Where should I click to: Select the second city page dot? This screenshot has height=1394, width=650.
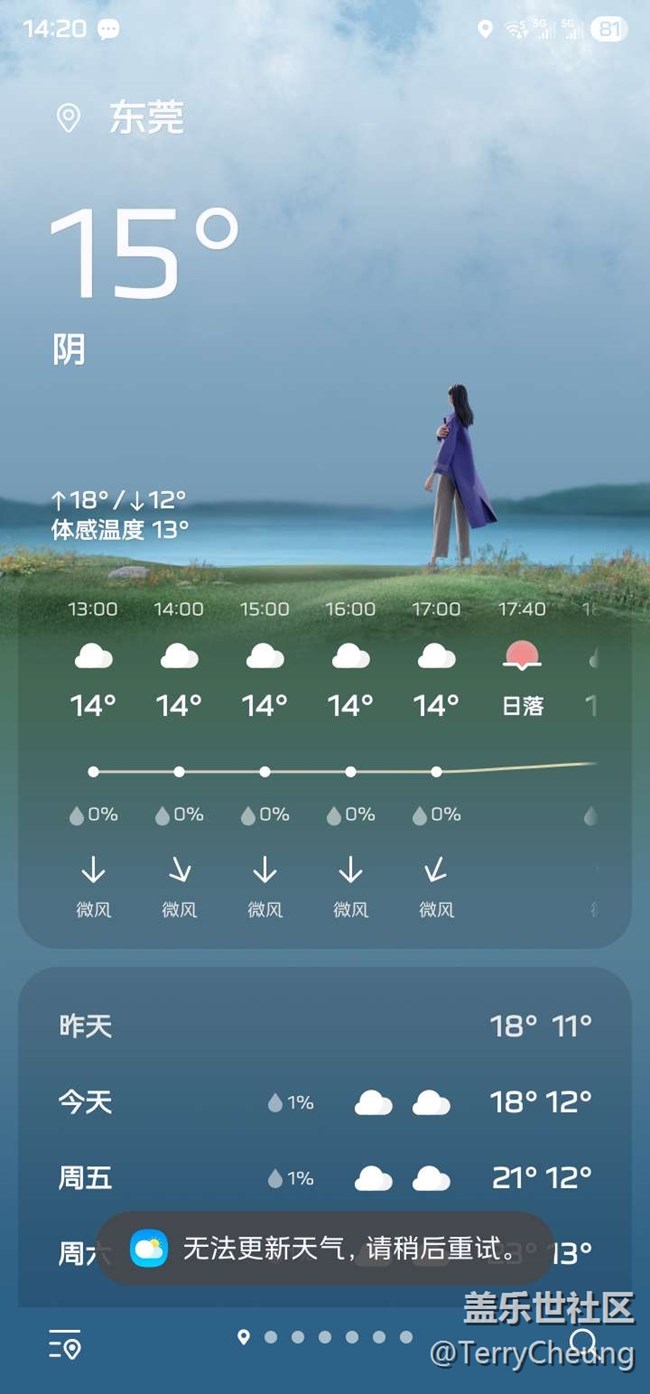point(270,1337)
